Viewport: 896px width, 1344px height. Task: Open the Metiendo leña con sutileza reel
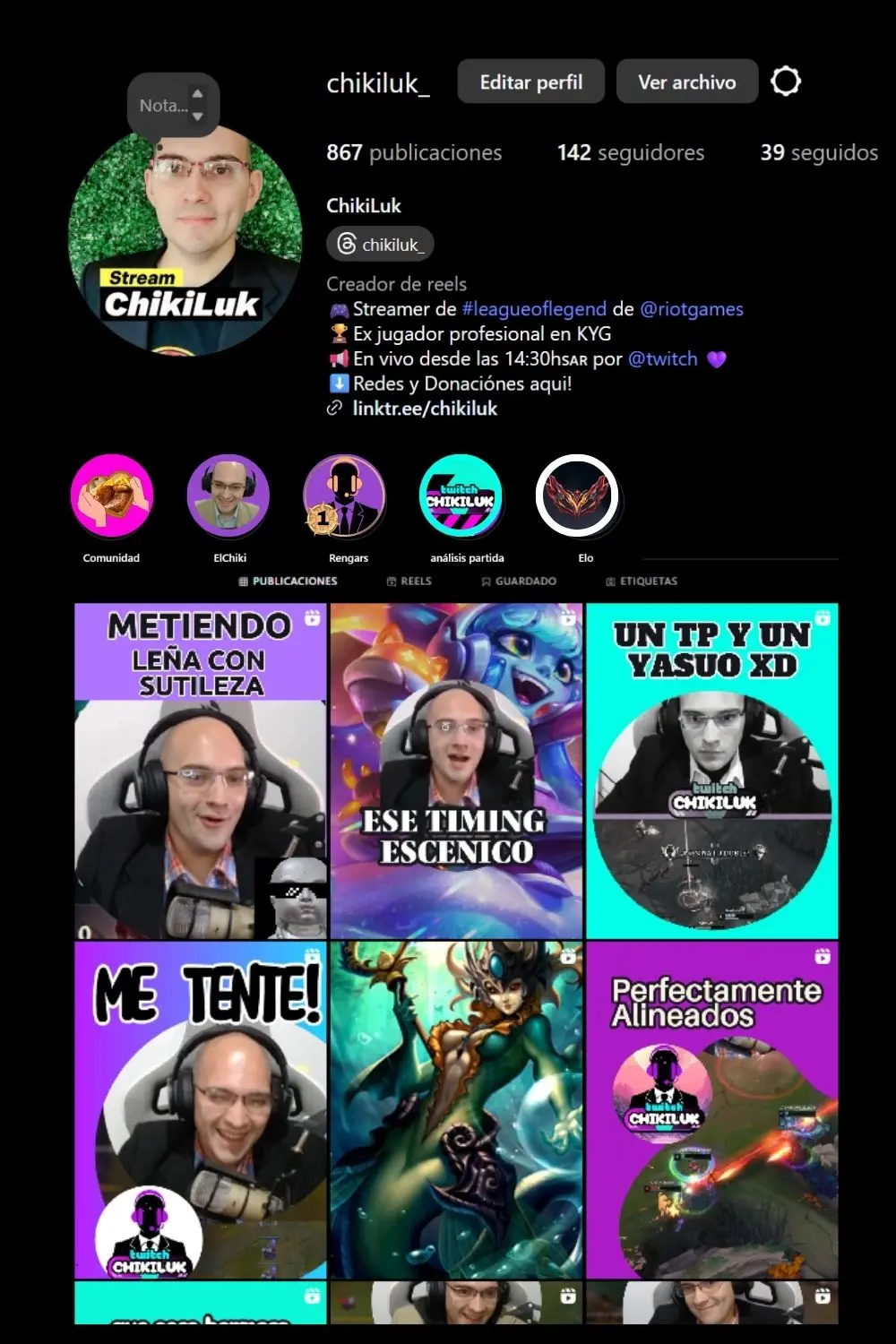(x=200, y=771)
